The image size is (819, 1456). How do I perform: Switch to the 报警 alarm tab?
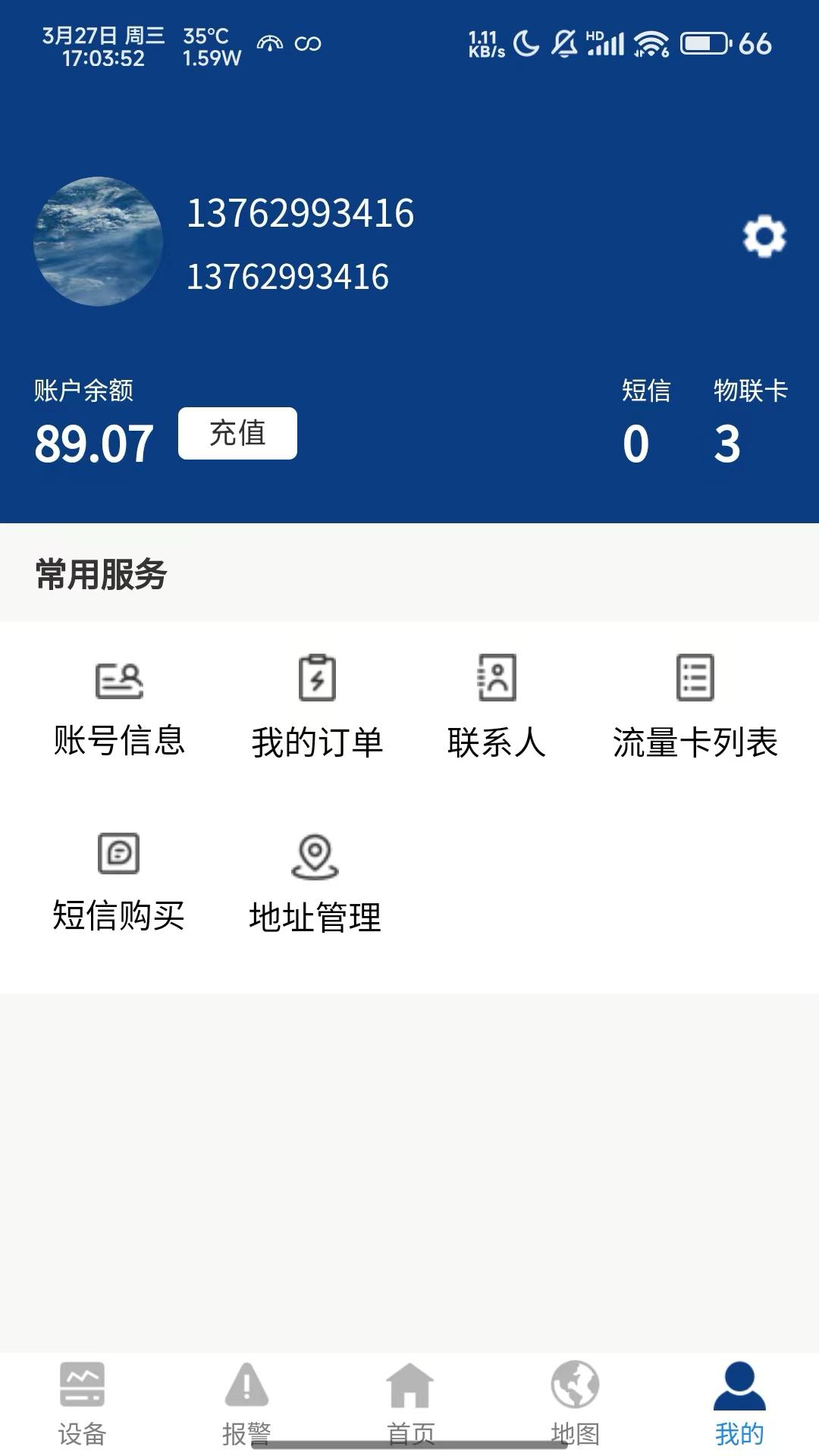[x=246, y=1403]
